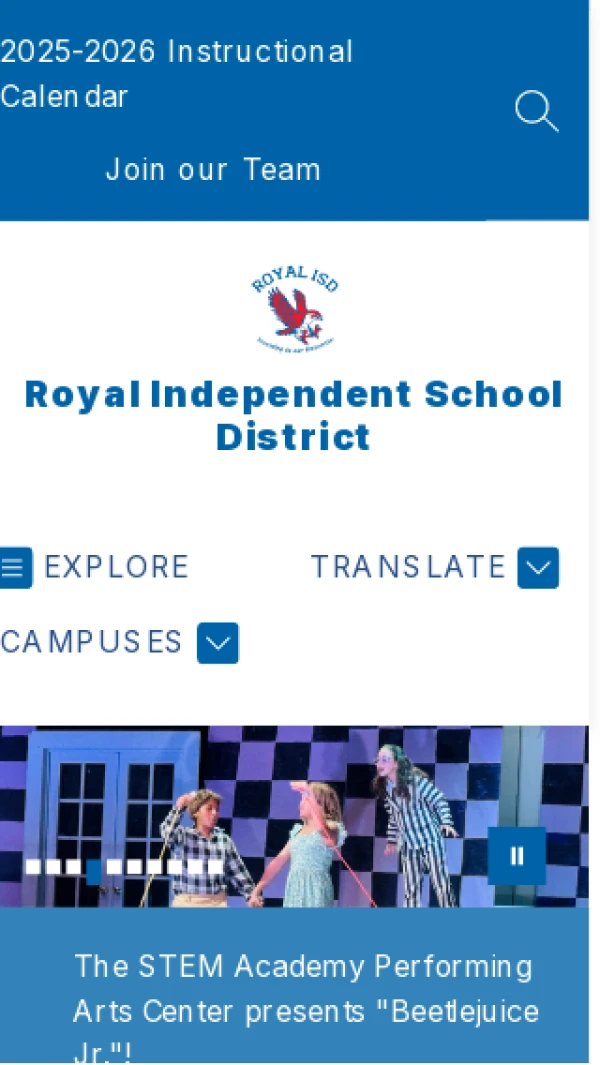This screenshot has height=1065, width=600.
Task: Open the search magnifier icon
Action: (x=536, y=111)
